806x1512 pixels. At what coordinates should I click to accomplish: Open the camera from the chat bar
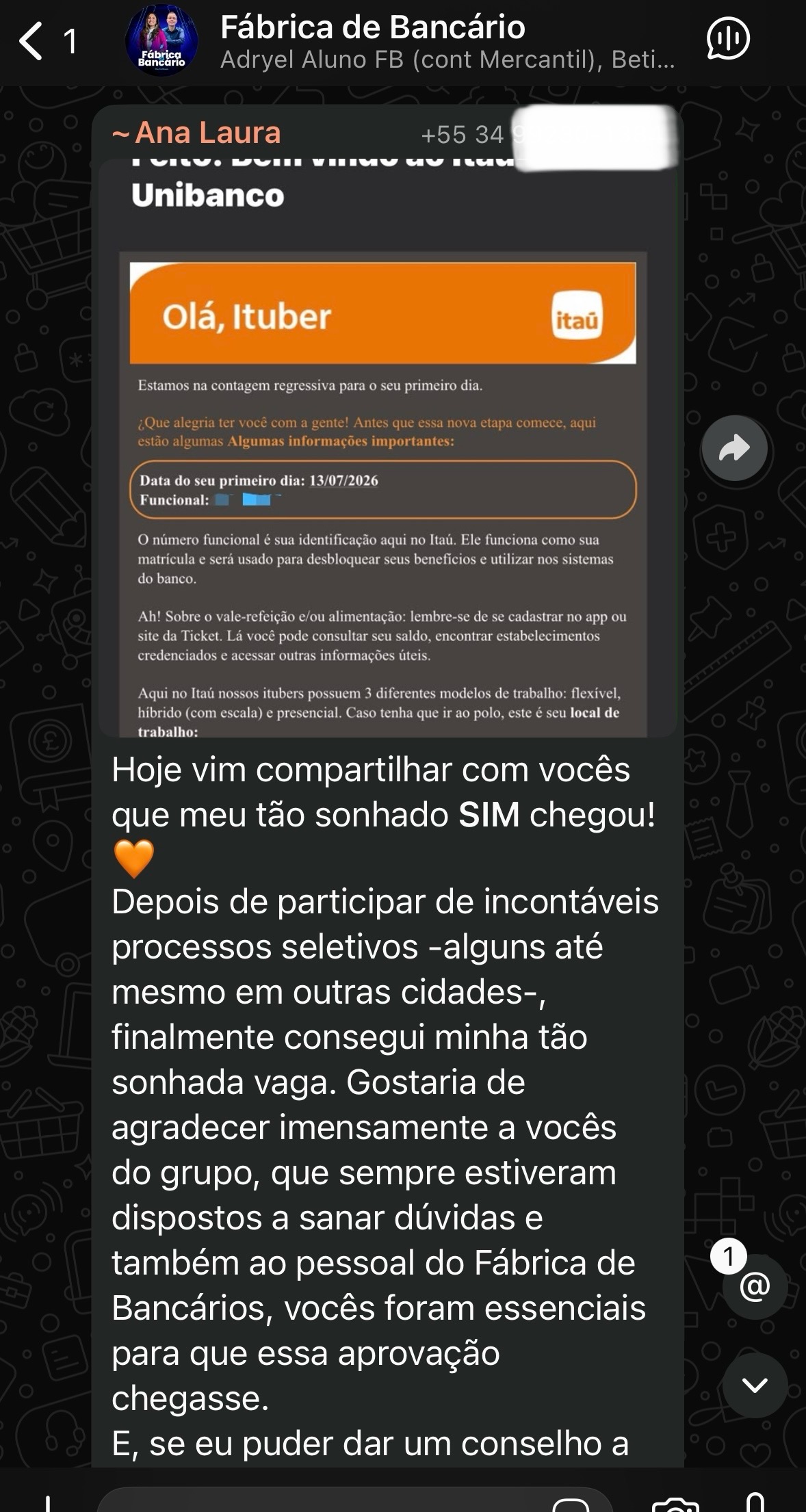pos(675,1503)
